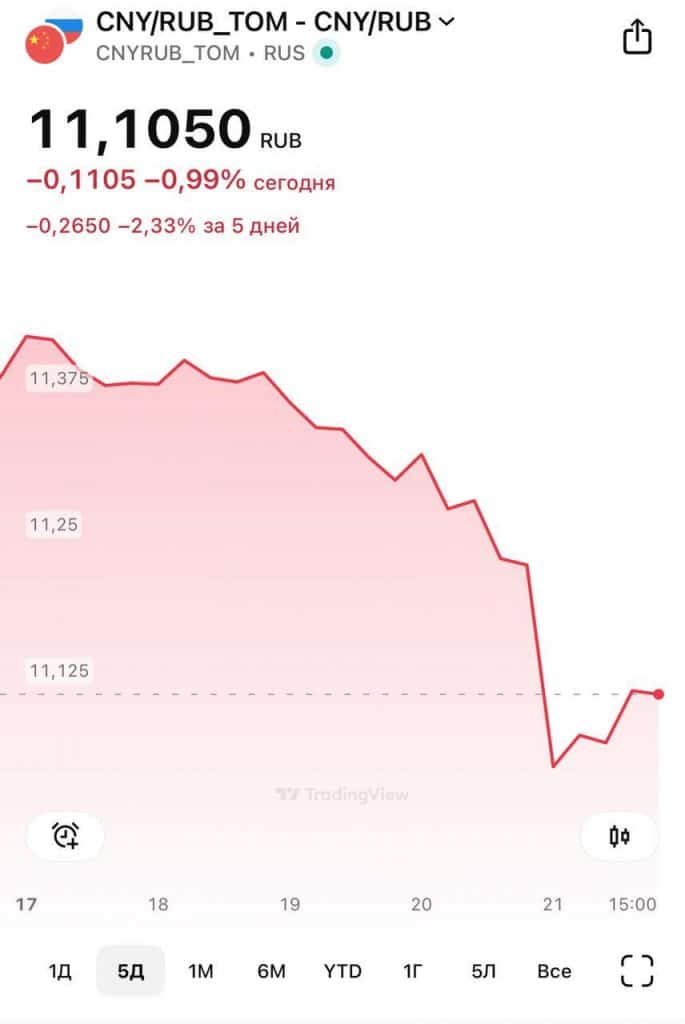Change chart type to candlesticks

point(619,836)
